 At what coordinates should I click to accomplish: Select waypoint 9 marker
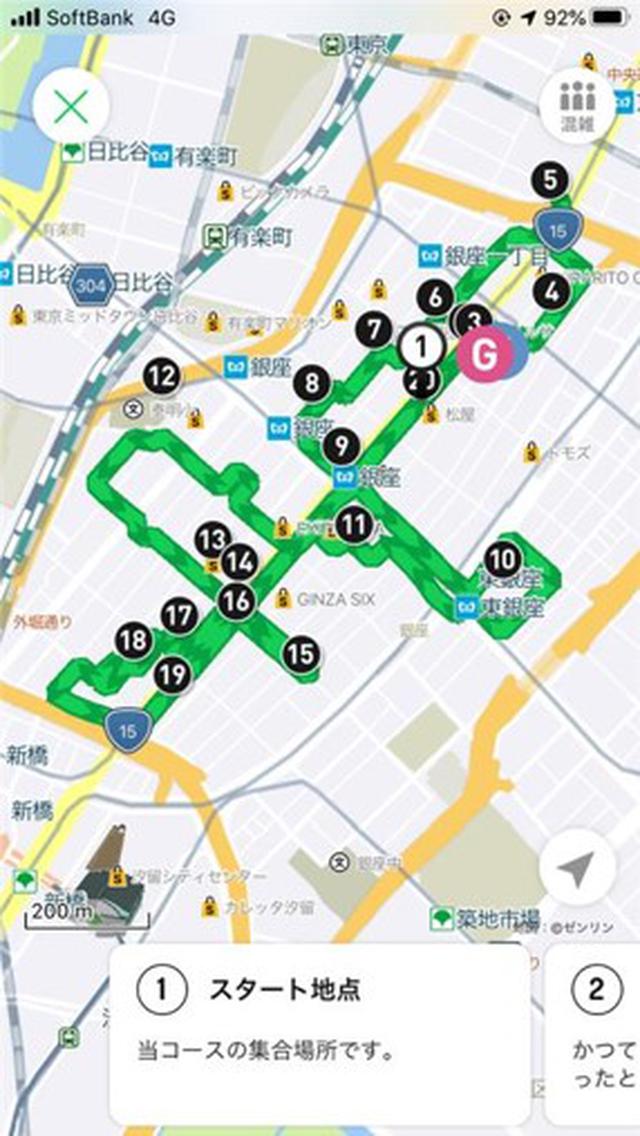click(x=342, y=446)
